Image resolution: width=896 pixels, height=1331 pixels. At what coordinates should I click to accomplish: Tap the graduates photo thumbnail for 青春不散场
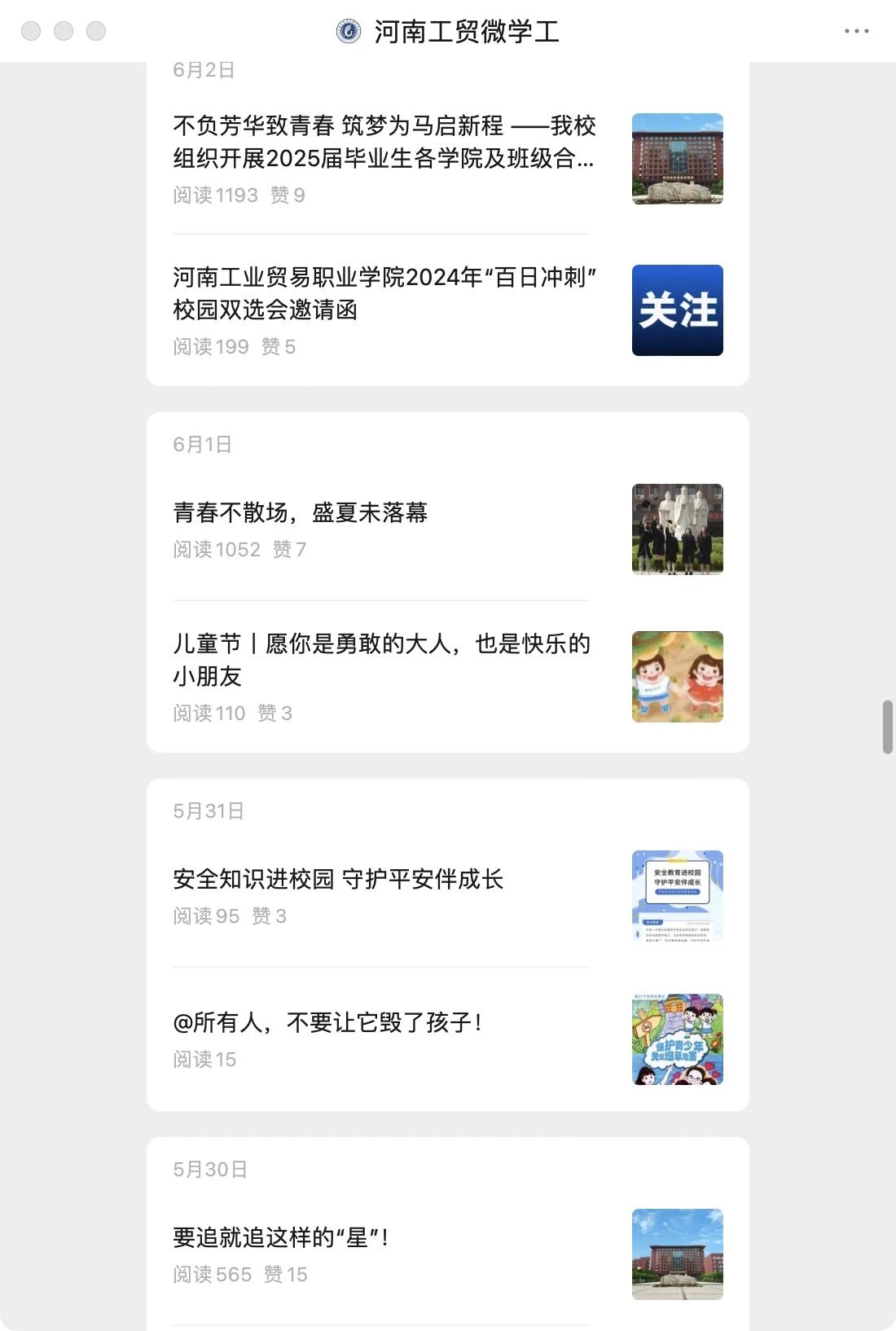pyautogui.click(x=677, y=529)
